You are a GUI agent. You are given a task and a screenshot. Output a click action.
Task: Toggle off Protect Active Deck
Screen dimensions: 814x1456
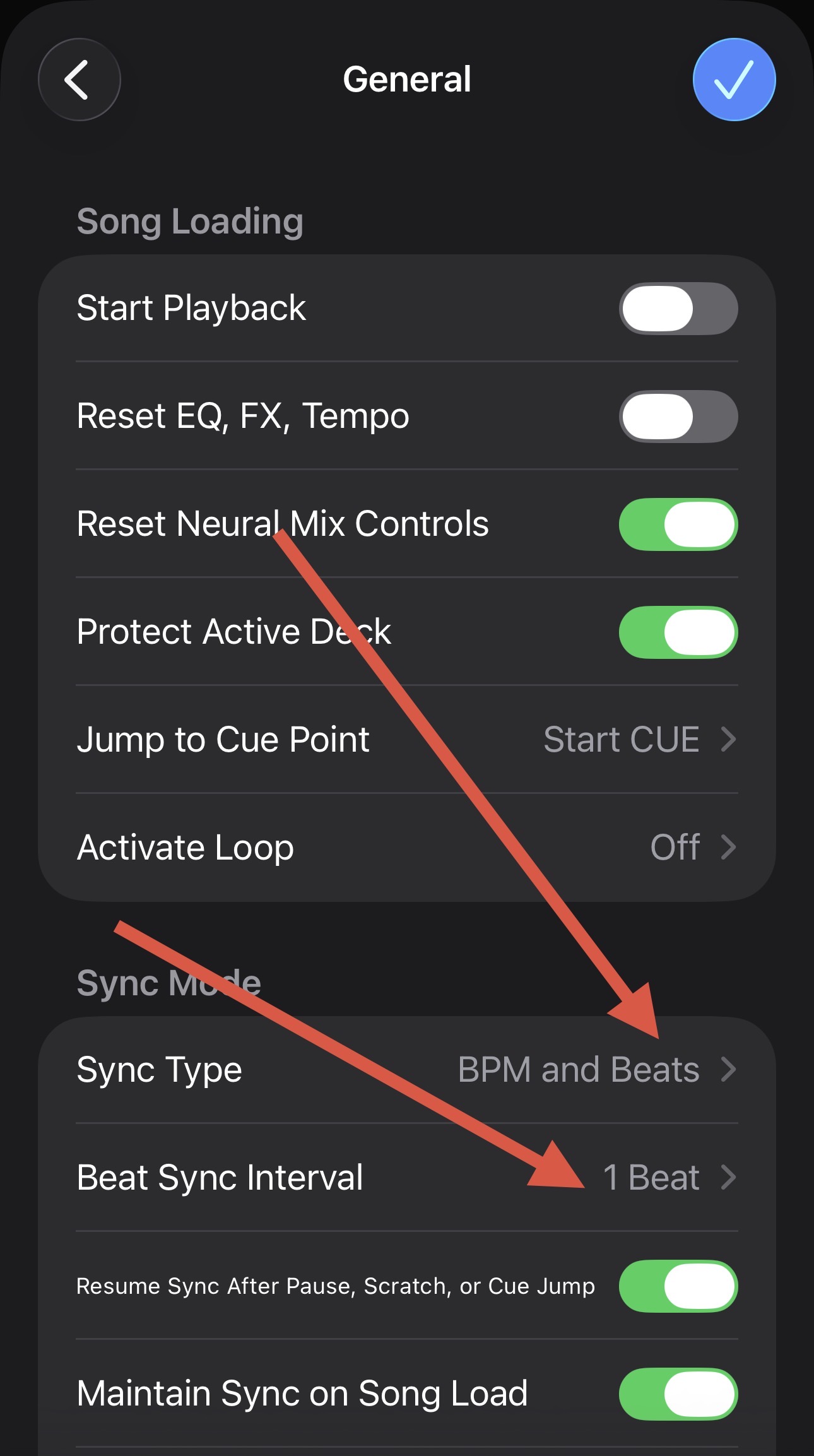pos(678,632)
